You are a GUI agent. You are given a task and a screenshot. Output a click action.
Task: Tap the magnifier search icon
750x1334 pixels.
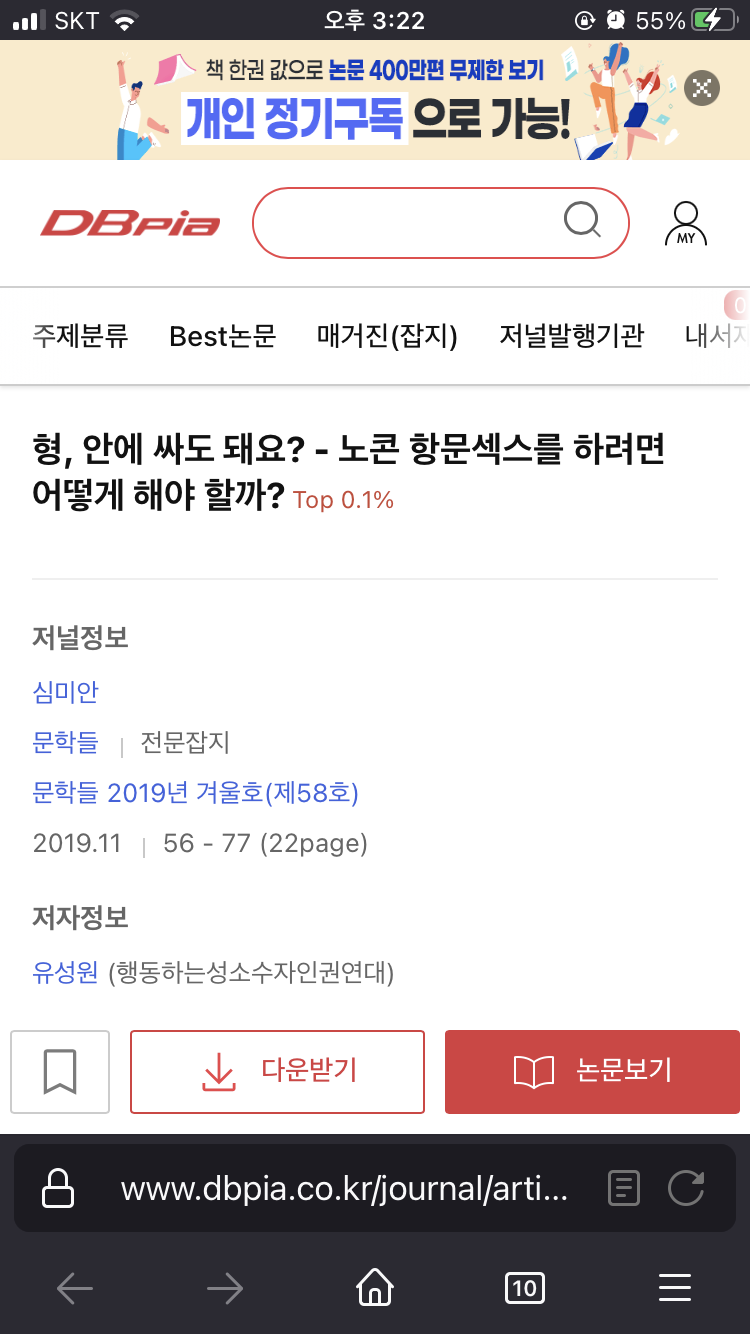click(x=582, y=220)
